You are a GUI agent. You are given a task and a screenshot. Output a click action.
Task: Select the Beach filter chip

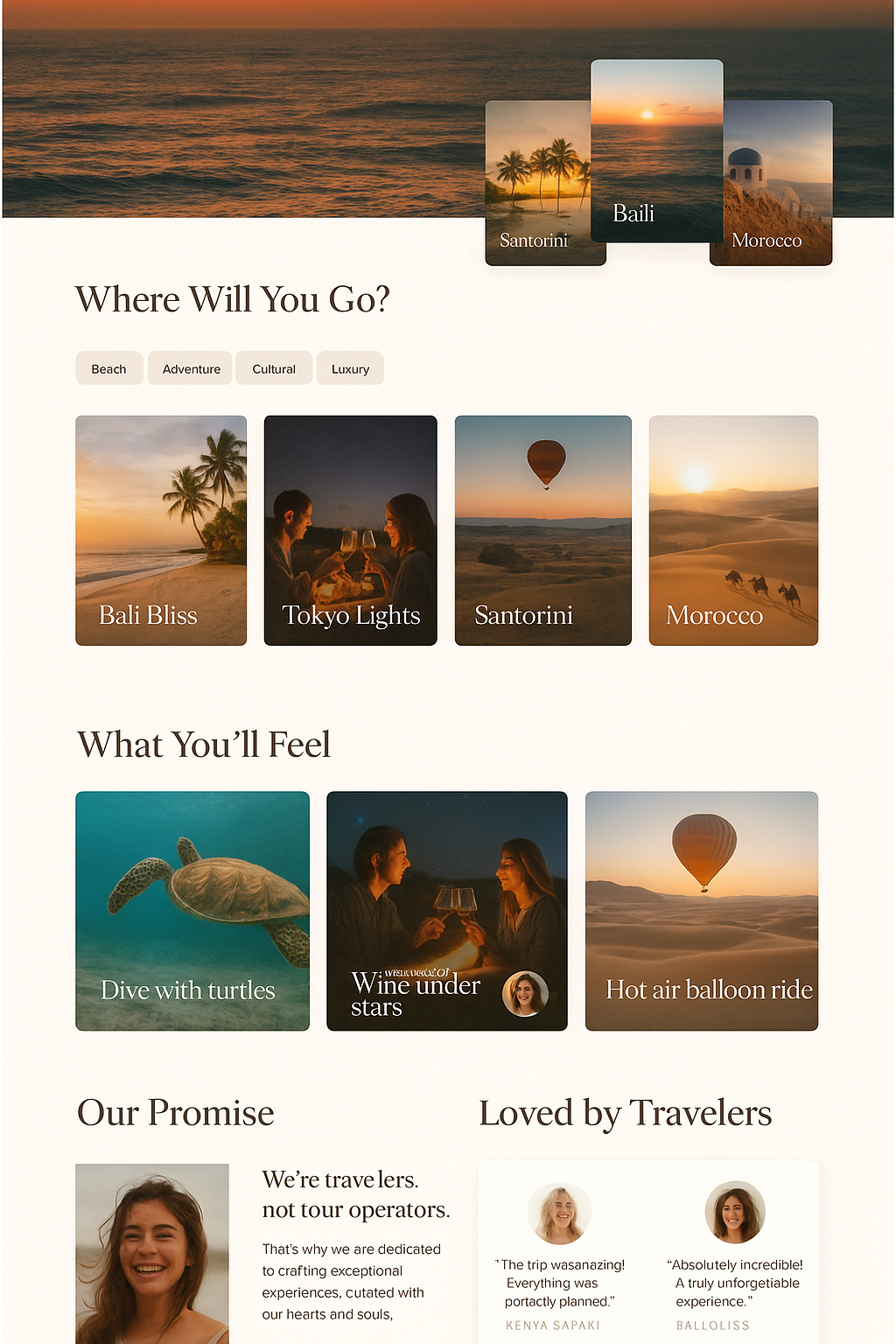pos(108,368)
